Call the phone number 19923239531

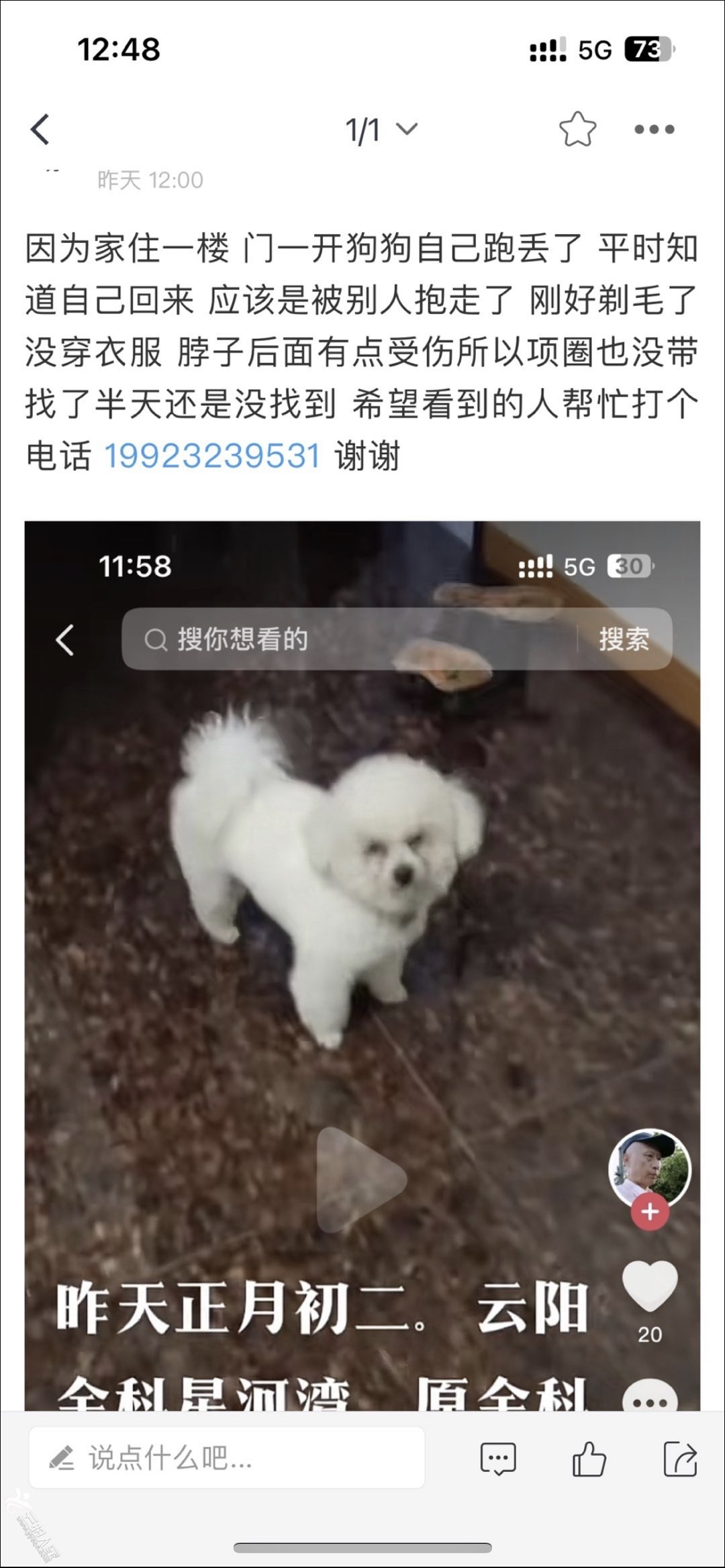212,456
